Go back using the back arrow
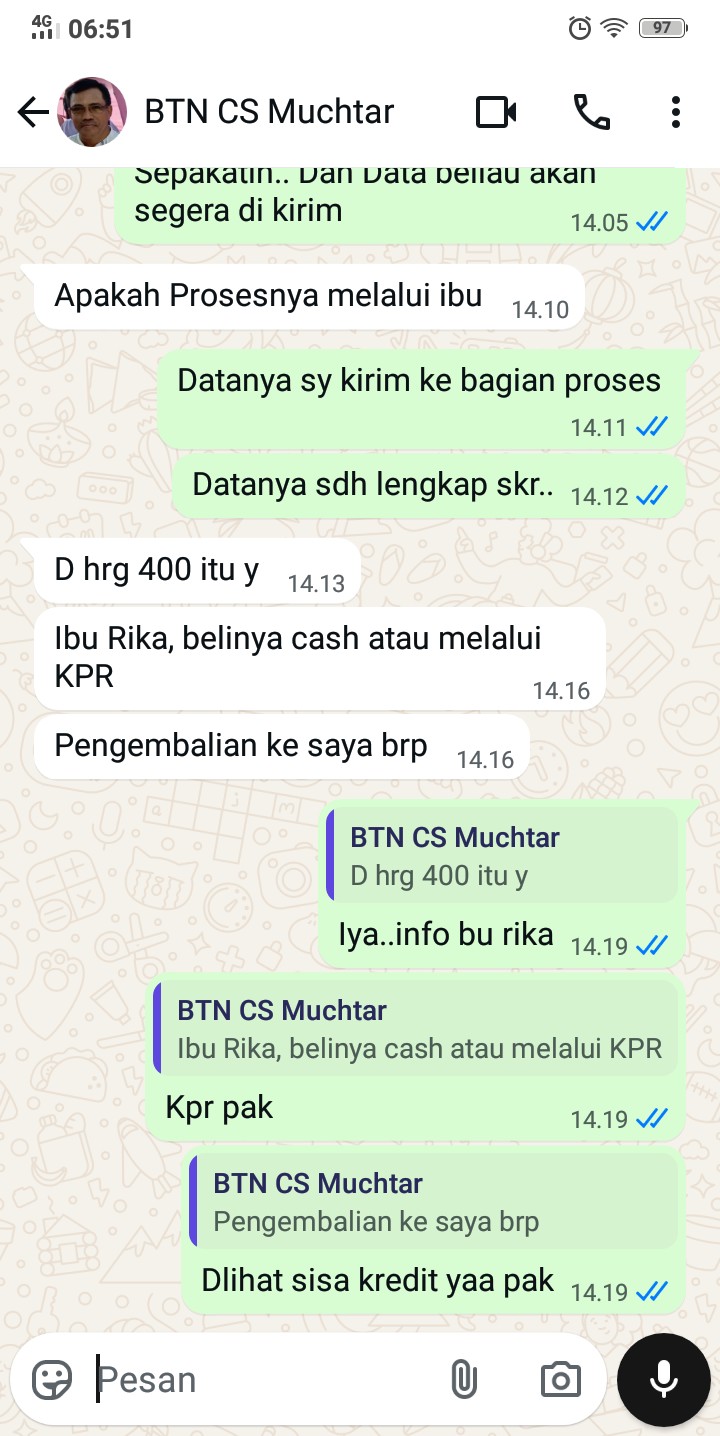The height and width of the screenshot is (1436, 720). pyautogui.click(x=32, y=112)
